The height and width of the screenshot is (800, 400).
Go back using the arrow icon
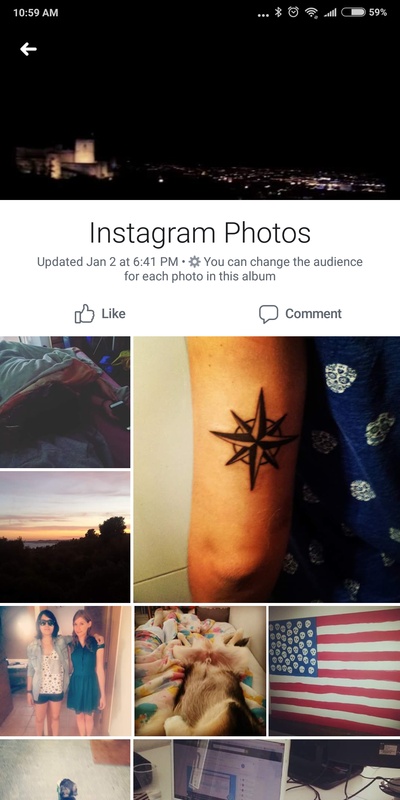click(x=28, y=49)
